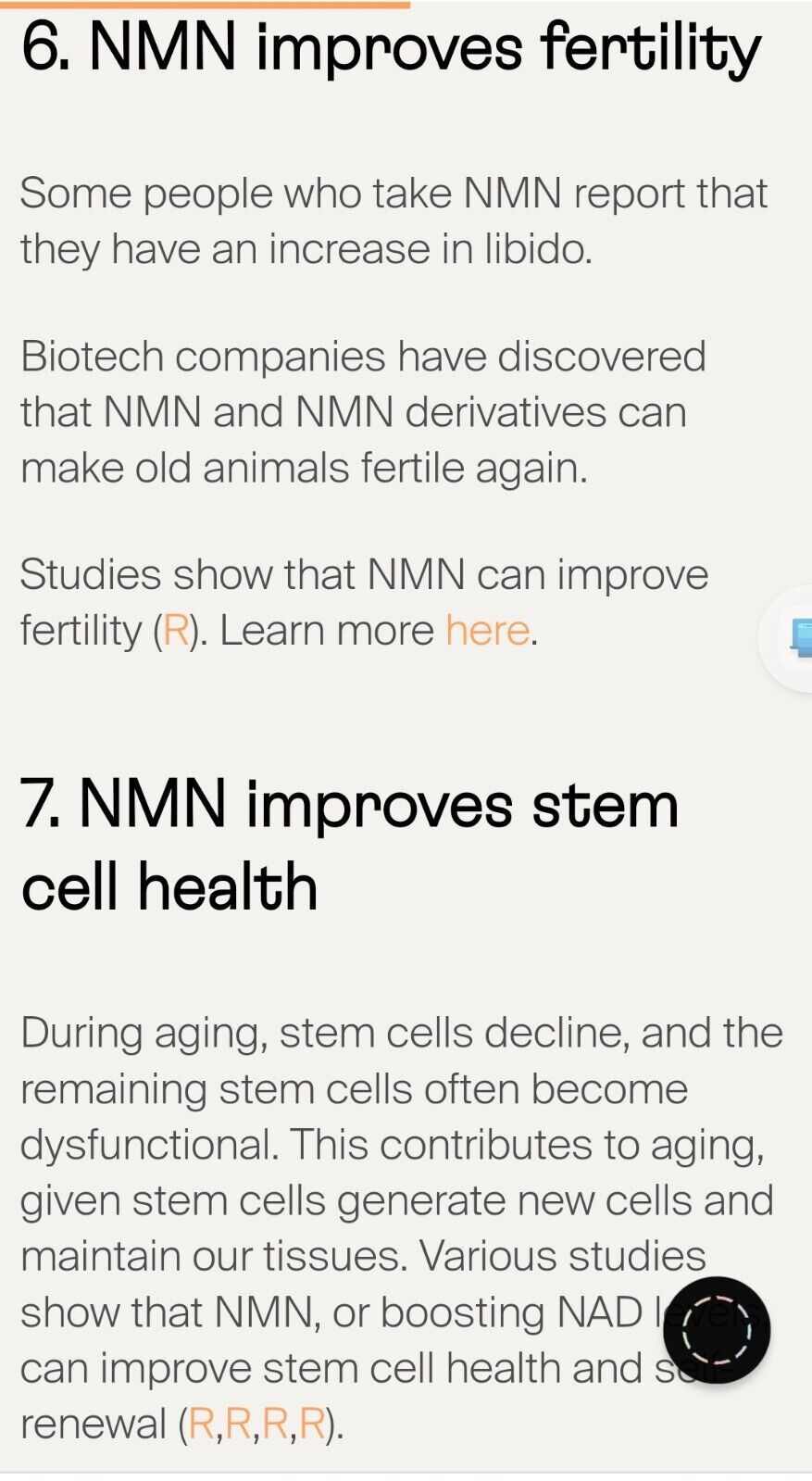The image size is (812, 1481).
Task: Open the black floating chat widget
Action: click(716, 1329)
